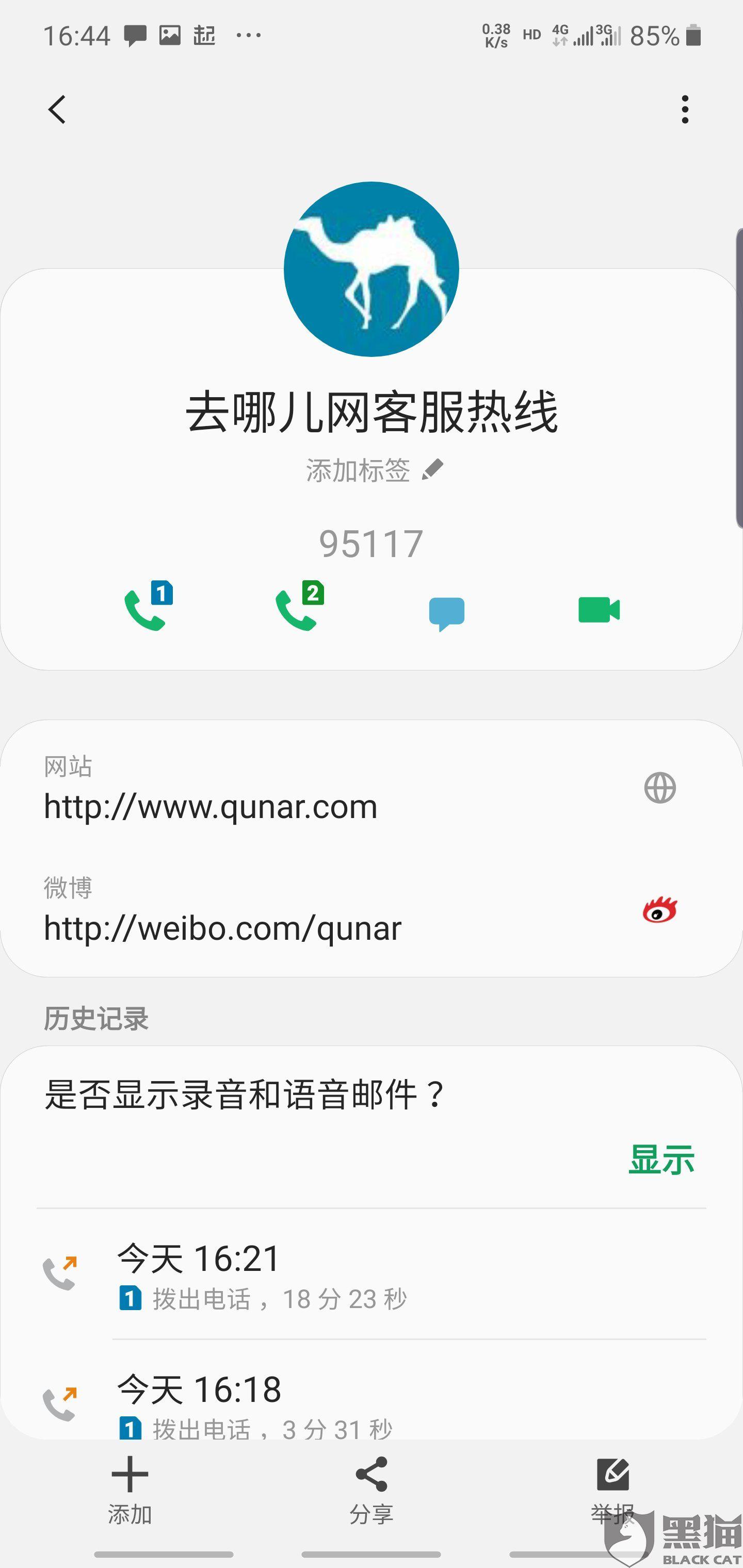Open the Weibo link weibo.com/qunar
Image resolution: width=743 pixels, height=1568 pixels.
pyautogui.click(x=372, y=910)
